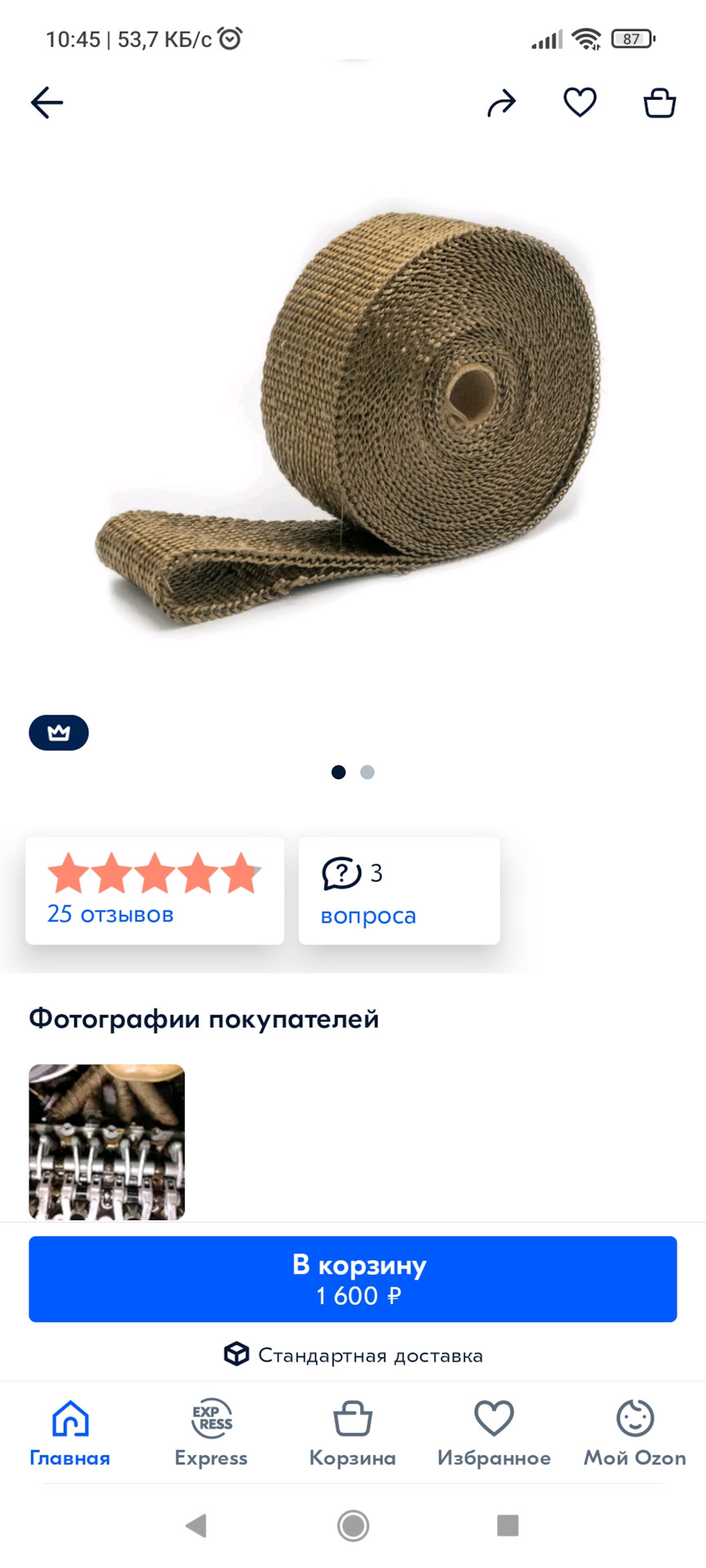Tap В корзину to add to cart
Screen dimensions: 706x1568
(353, 1279)
